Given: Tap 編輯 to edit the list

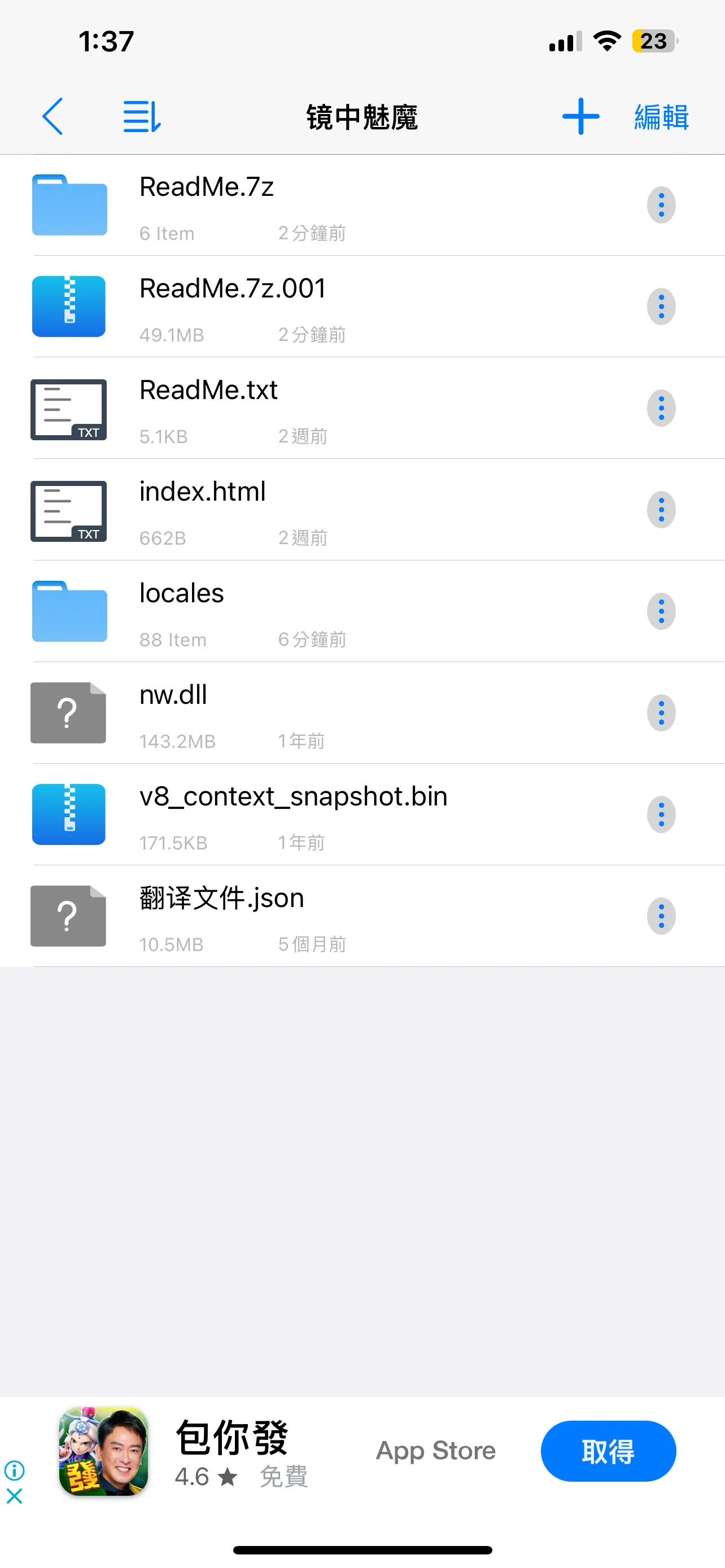Looking at the screenshot, I should [x=661, y=117].
